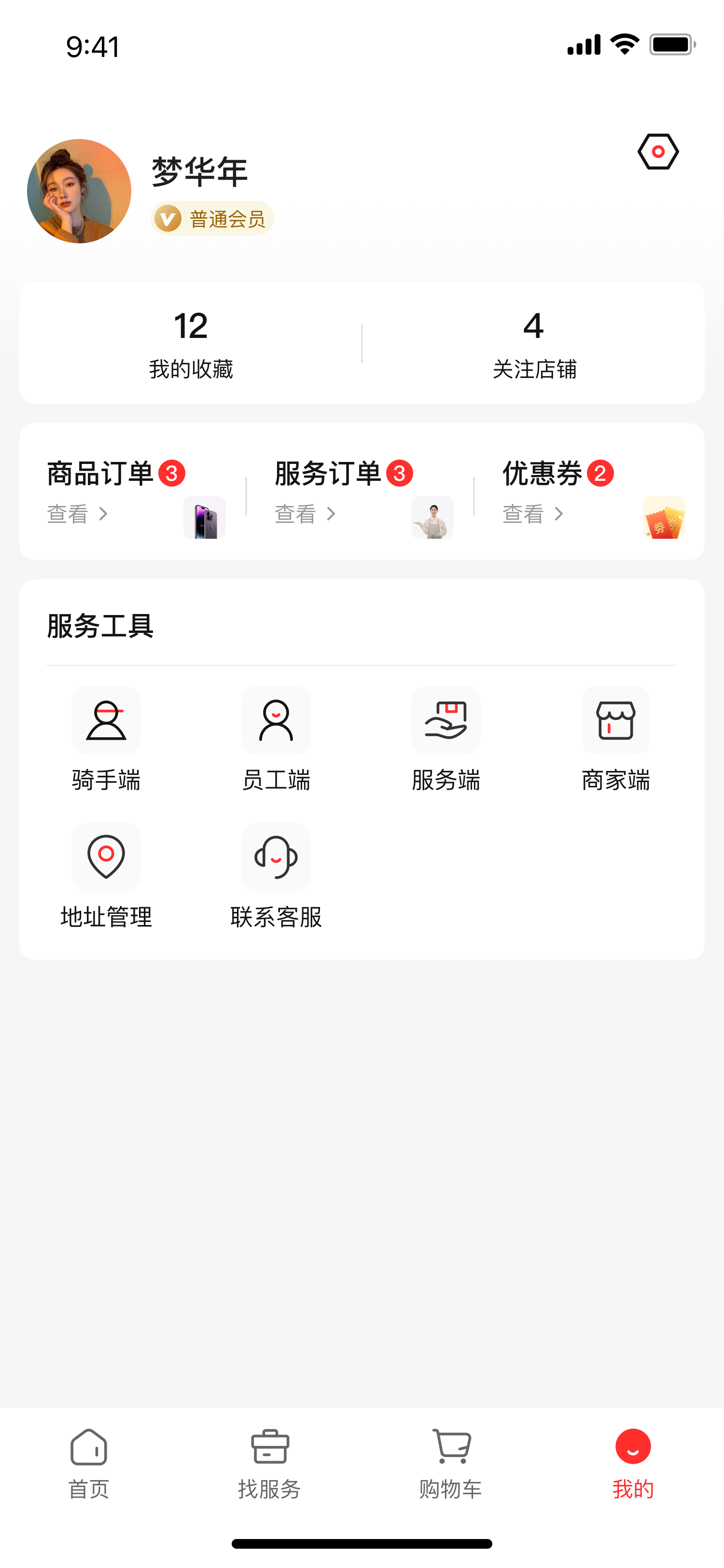Tap the profile avatar photo

[x=79, y=191]
